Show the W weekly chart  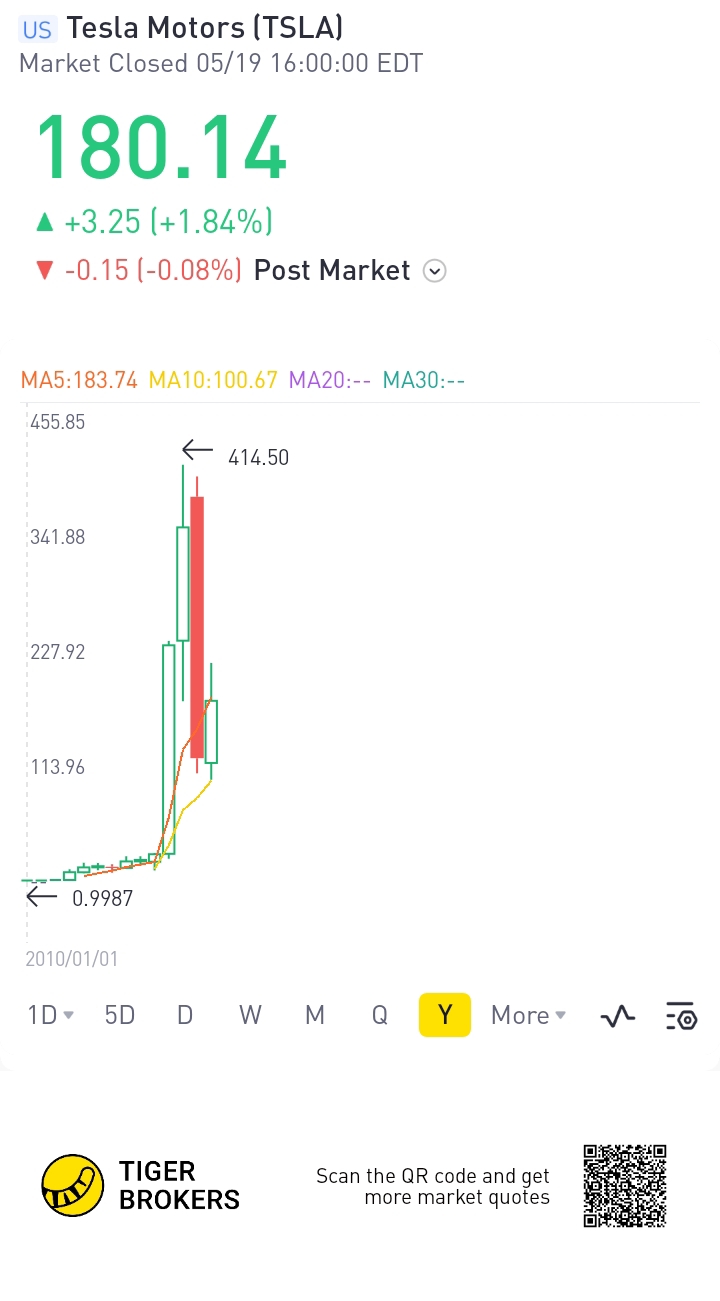click(250, 1016)
